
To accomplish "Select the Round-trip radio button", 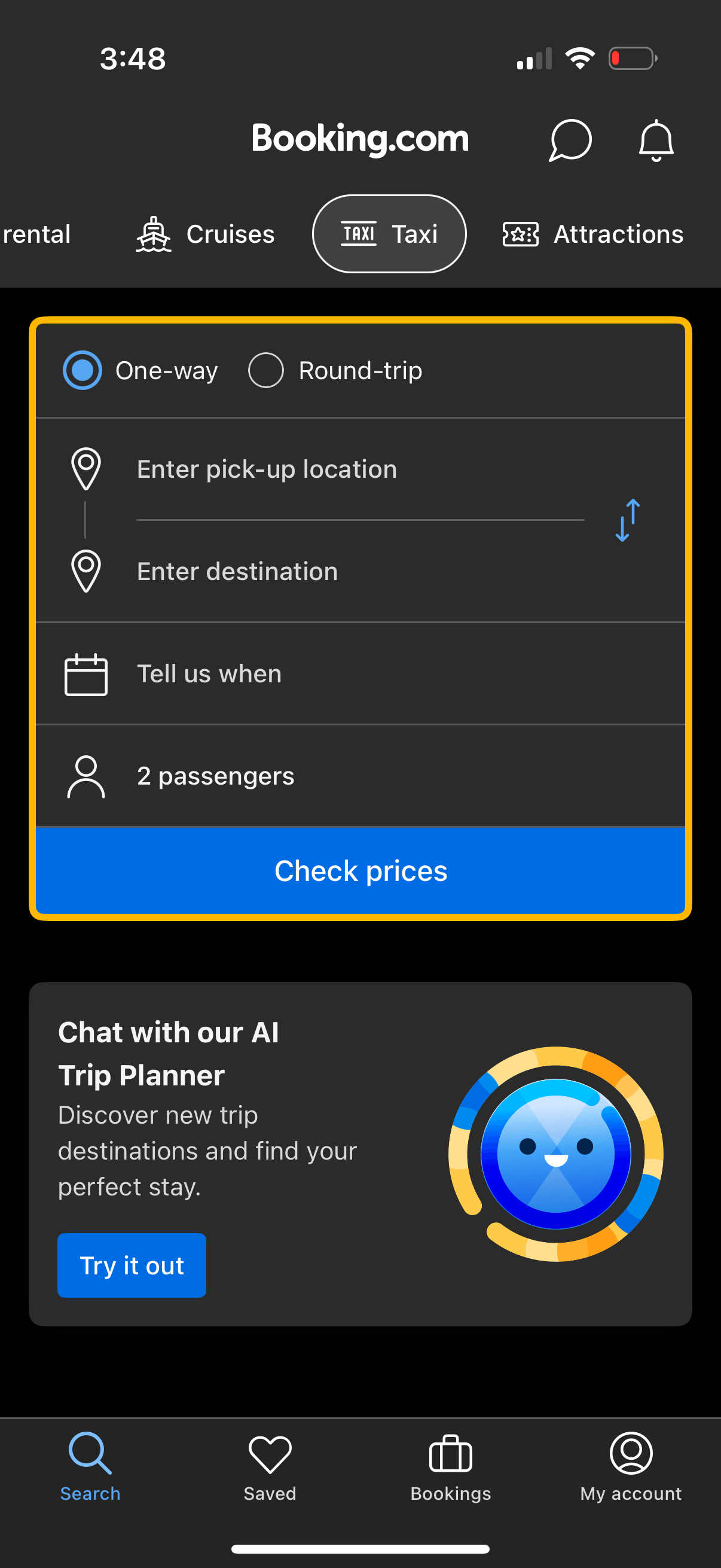I will click(266, 370).
